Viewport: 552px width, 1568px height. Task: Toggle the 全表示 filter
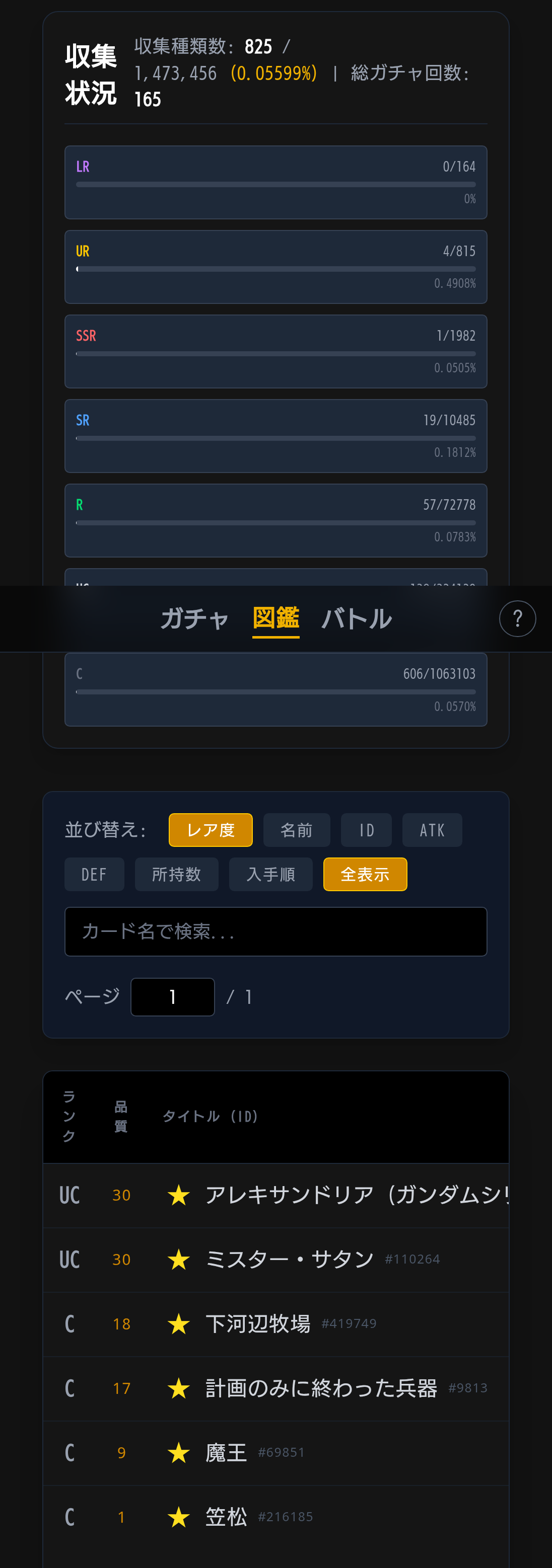[365, 874]
